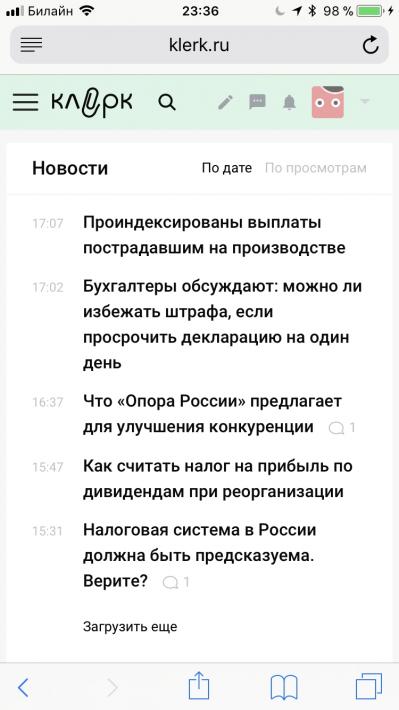Image resolution: width=399 pixels, height=710 pixels.
Task: Open the Klerk hamburger menu
Action: coord(25,103)
